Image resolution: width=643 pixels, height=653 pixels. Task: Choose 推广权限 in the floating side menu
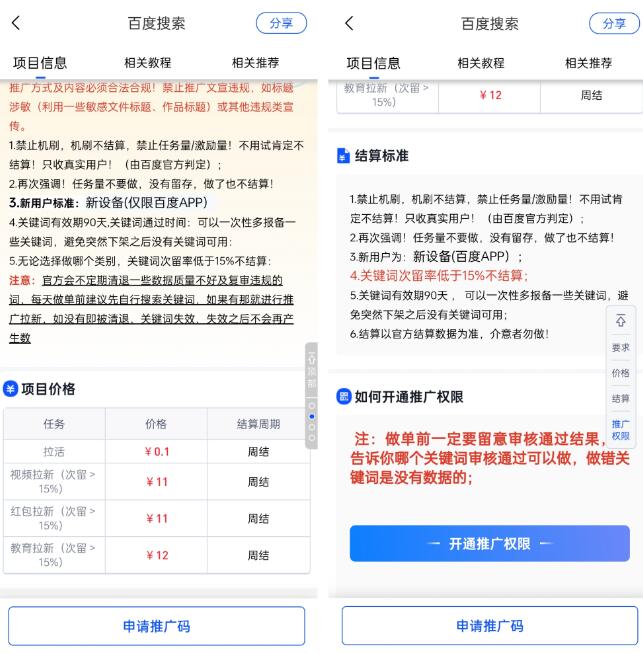(x=620, y=430)
